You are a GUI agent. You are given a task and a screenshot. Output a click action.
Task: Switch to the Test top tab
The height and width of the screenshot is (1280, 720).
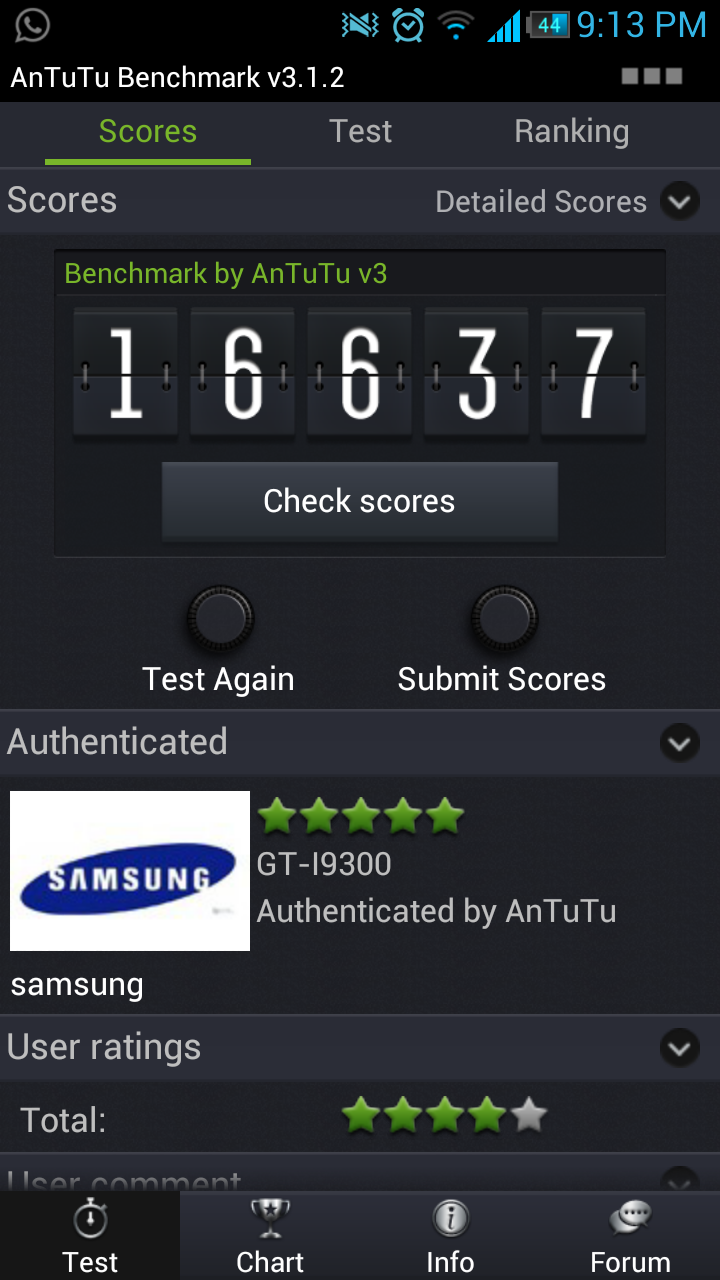(361, 132)
